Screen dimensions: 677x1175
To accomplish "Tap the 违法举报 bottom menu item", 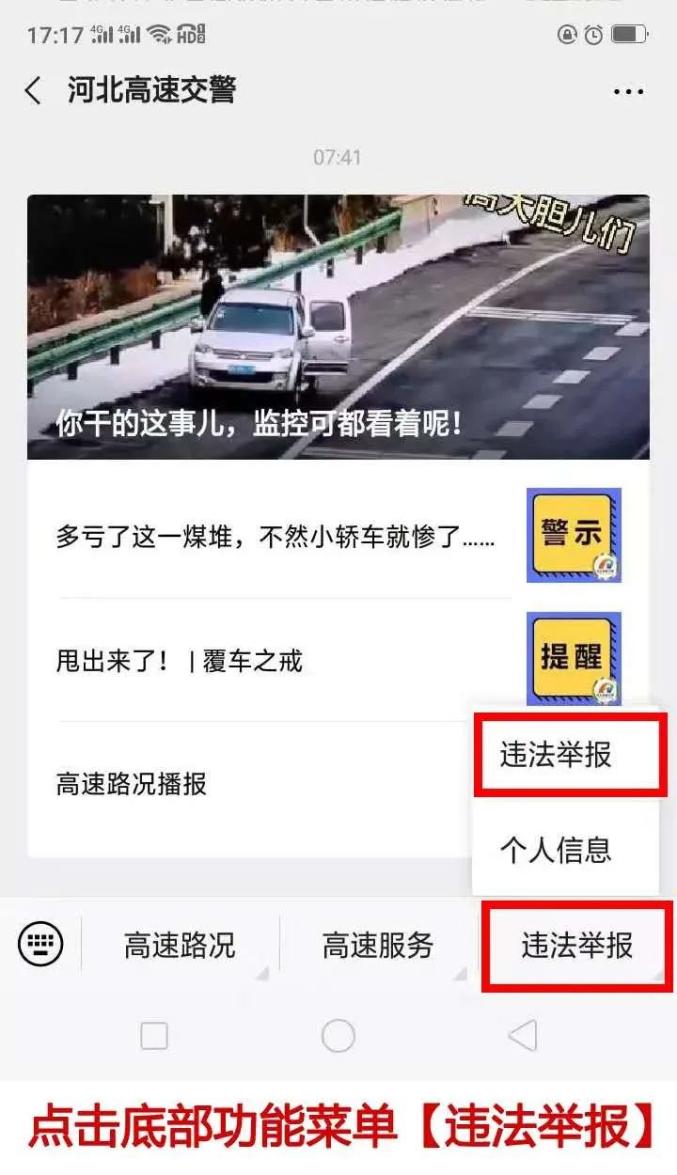I will [577, 945].
